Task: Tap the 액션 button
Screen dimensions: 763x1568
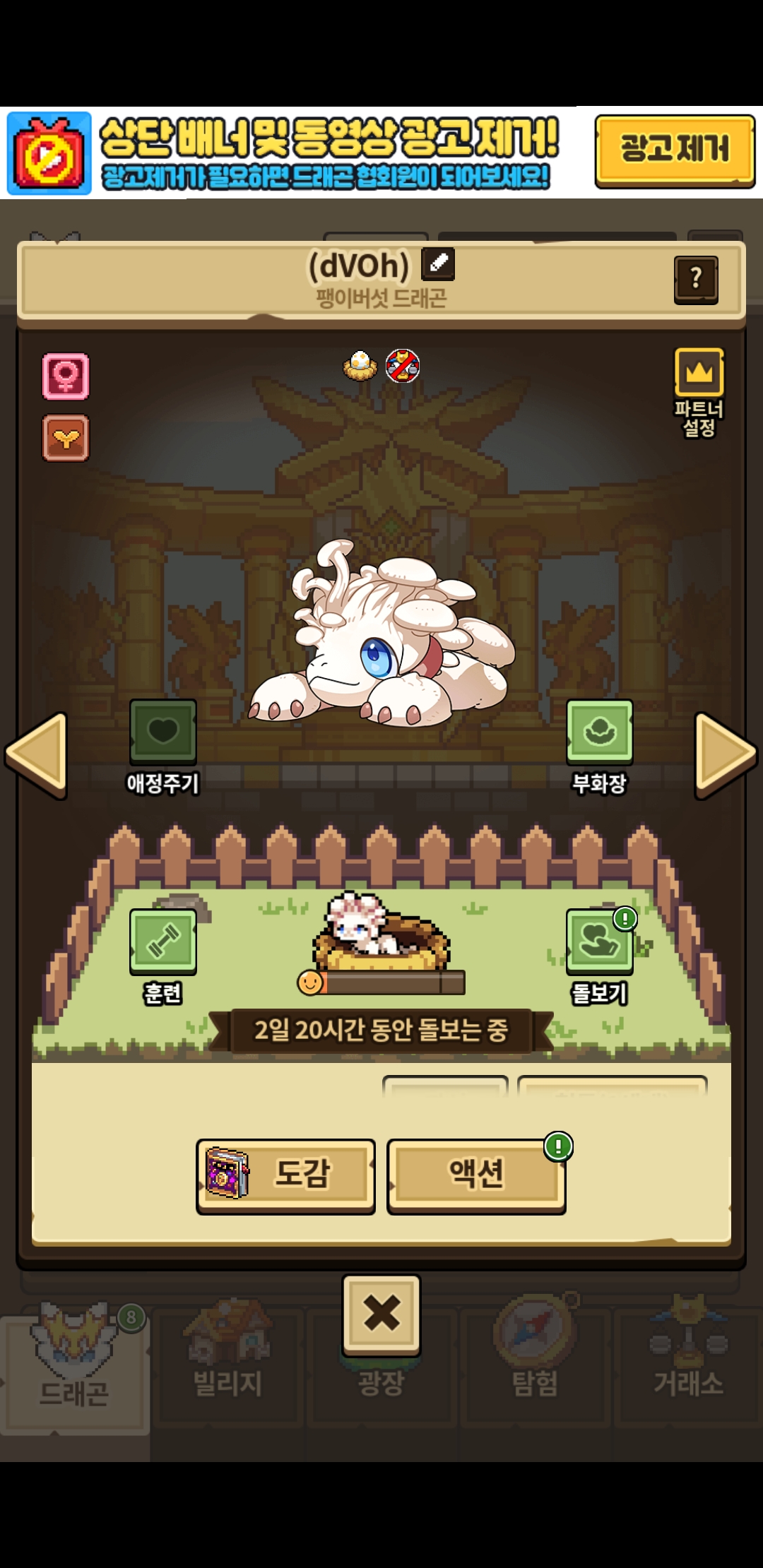Action: point(476,1176)
